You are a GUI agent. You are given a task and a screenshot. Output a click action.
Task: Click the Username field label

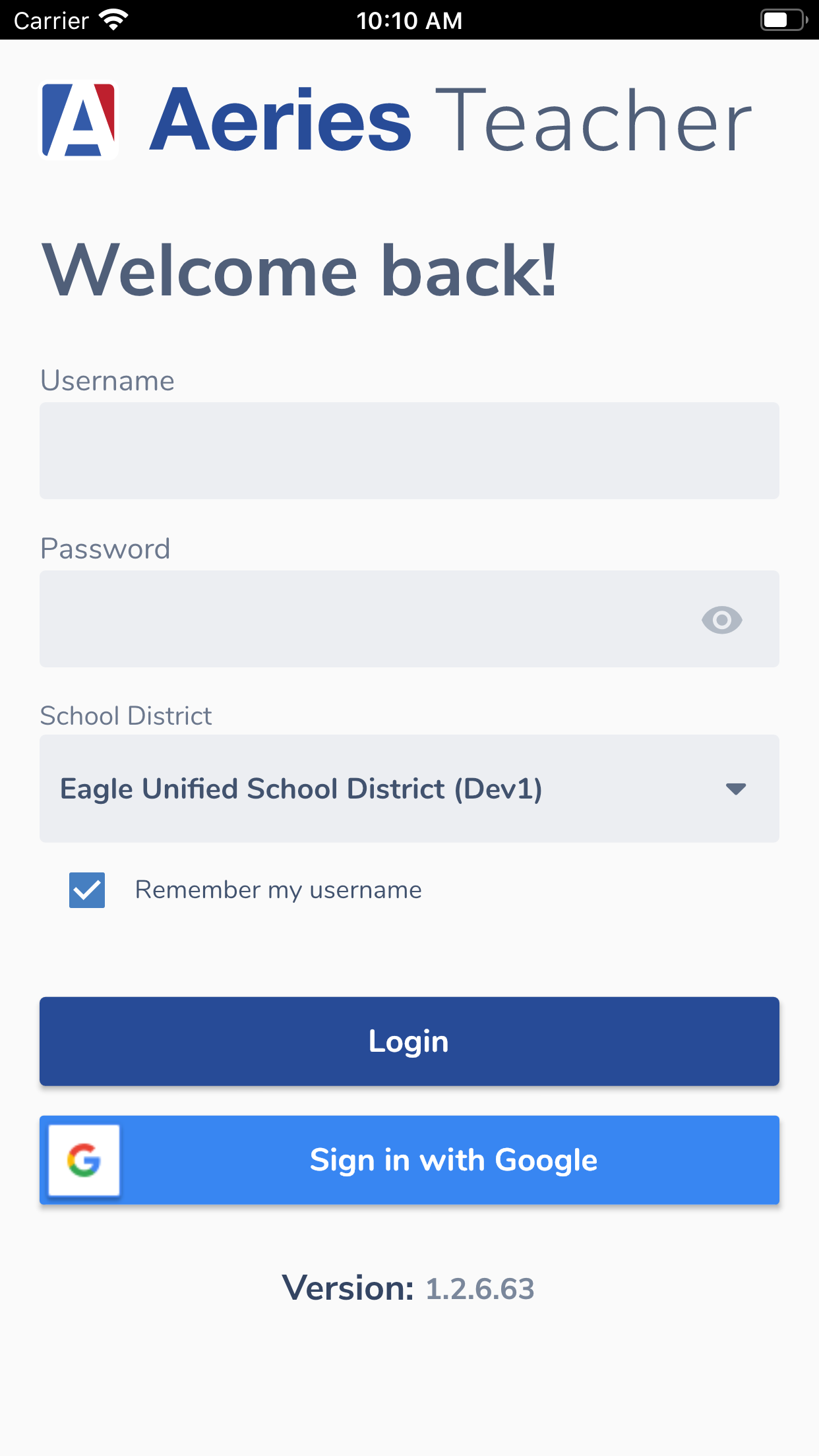click(x=107, y=380)
